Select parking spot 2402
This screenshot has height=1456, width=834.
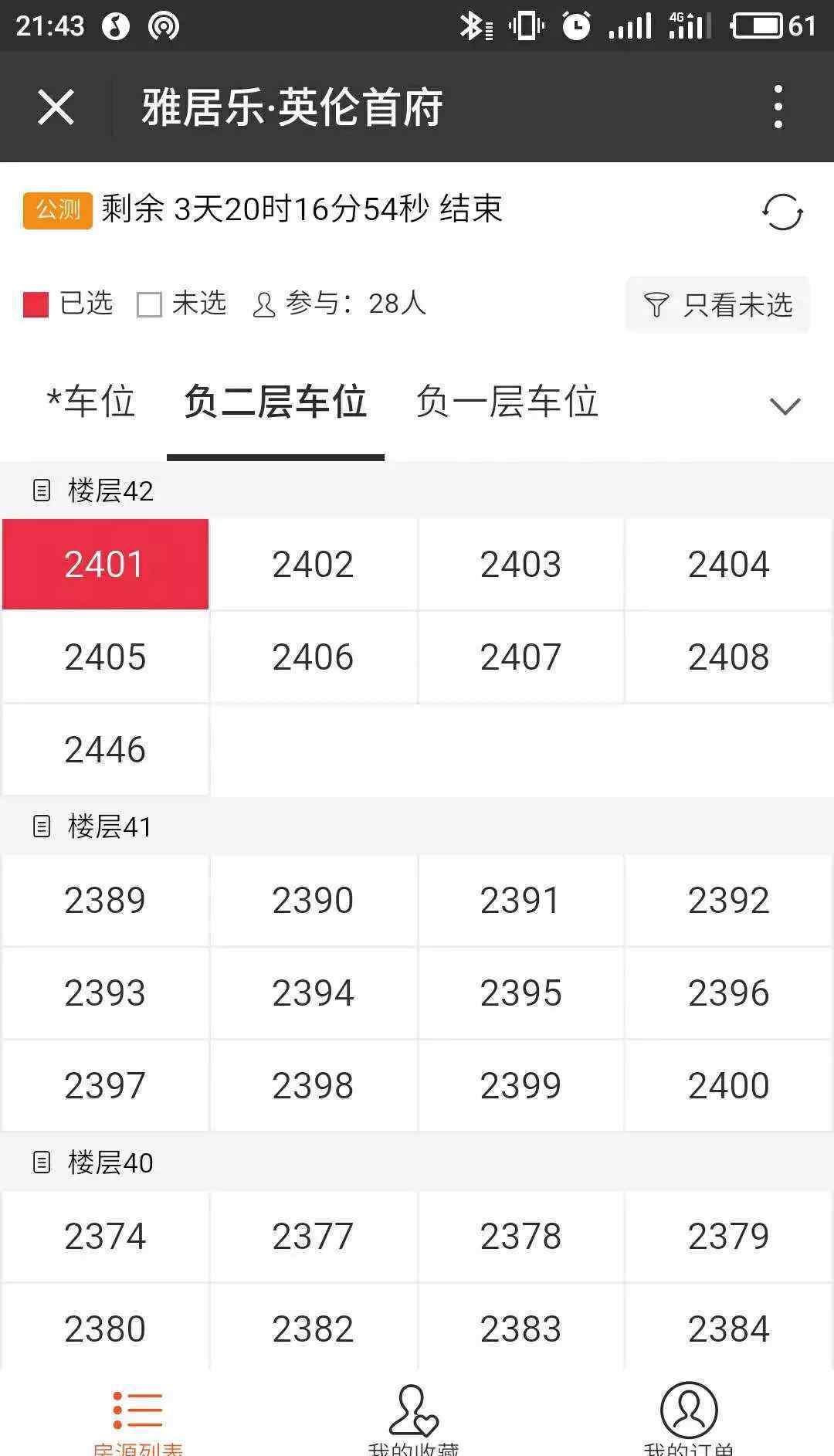click(313, 564)
